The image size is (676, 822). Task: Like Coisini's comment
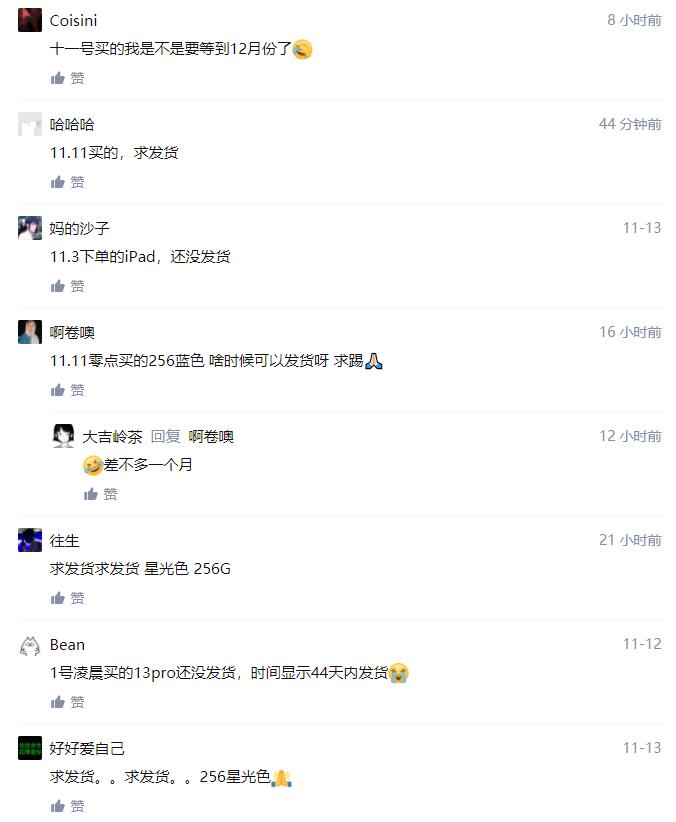[x=68, y=78]
